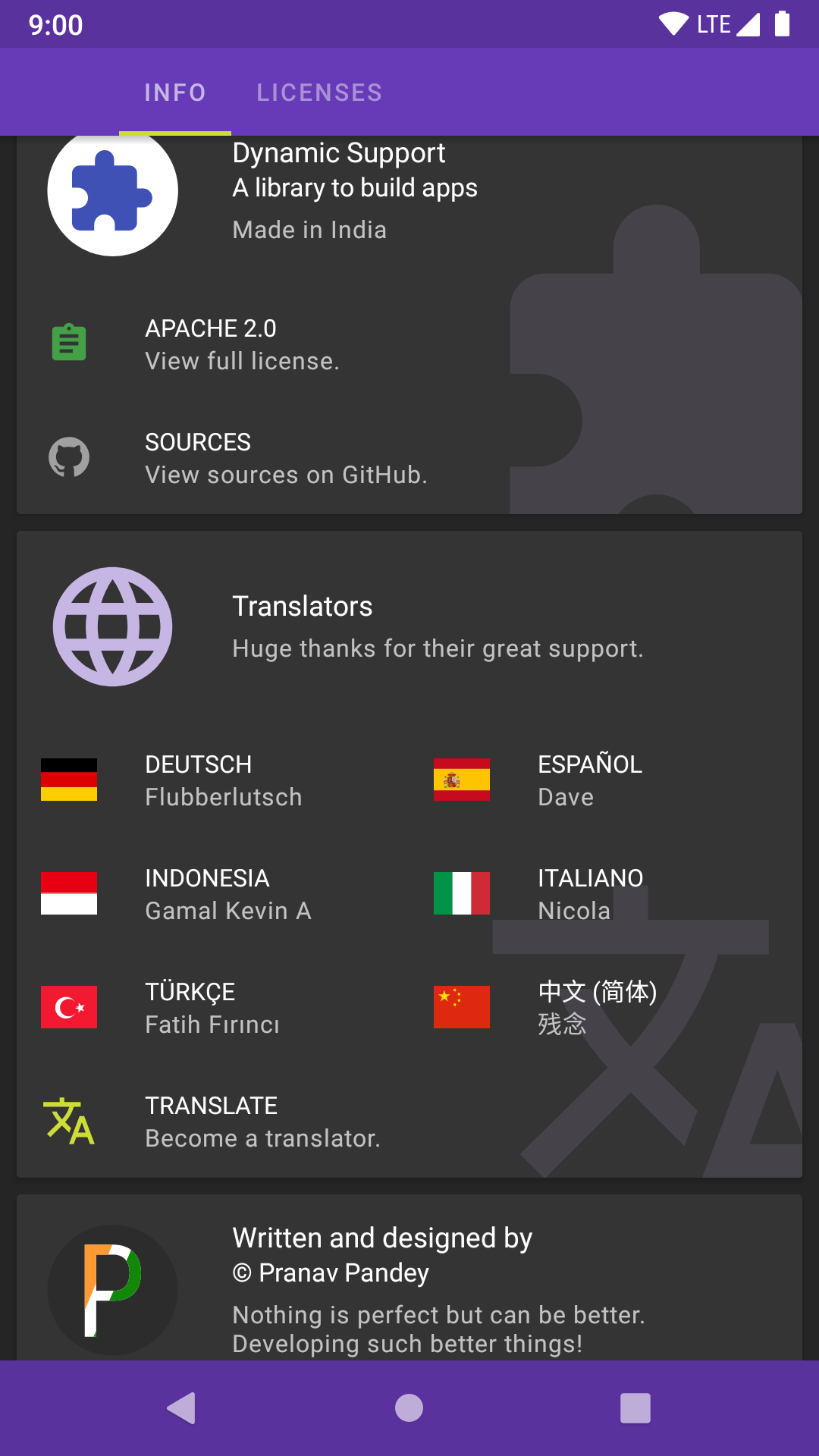This screenshot has height=1456, width=819.
Task: Click Become a translator
Action: pos(262,1137)
